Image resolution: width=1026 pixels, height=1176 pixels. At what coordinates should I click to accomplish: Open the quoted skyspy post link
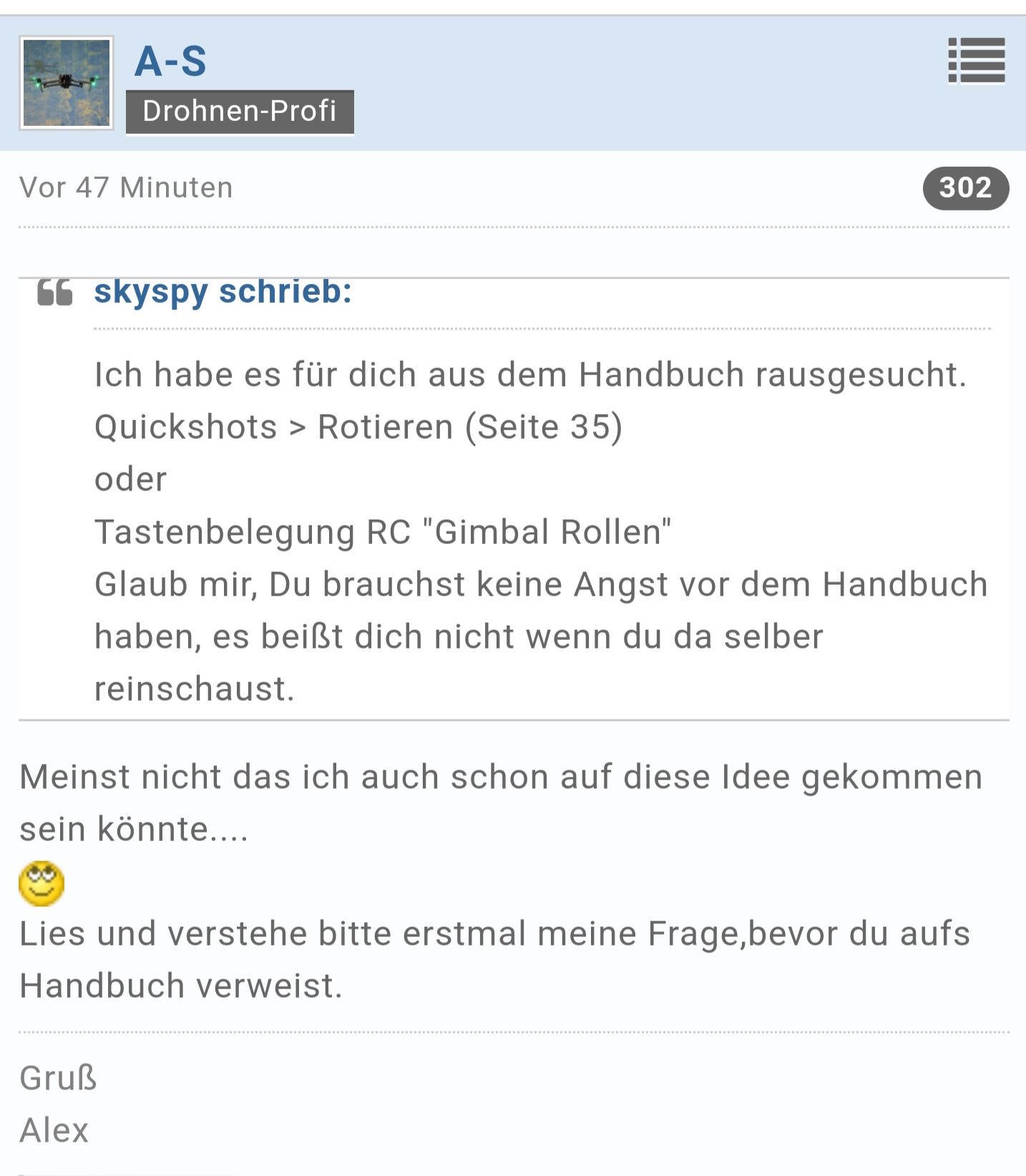click(x=223, y=292)
